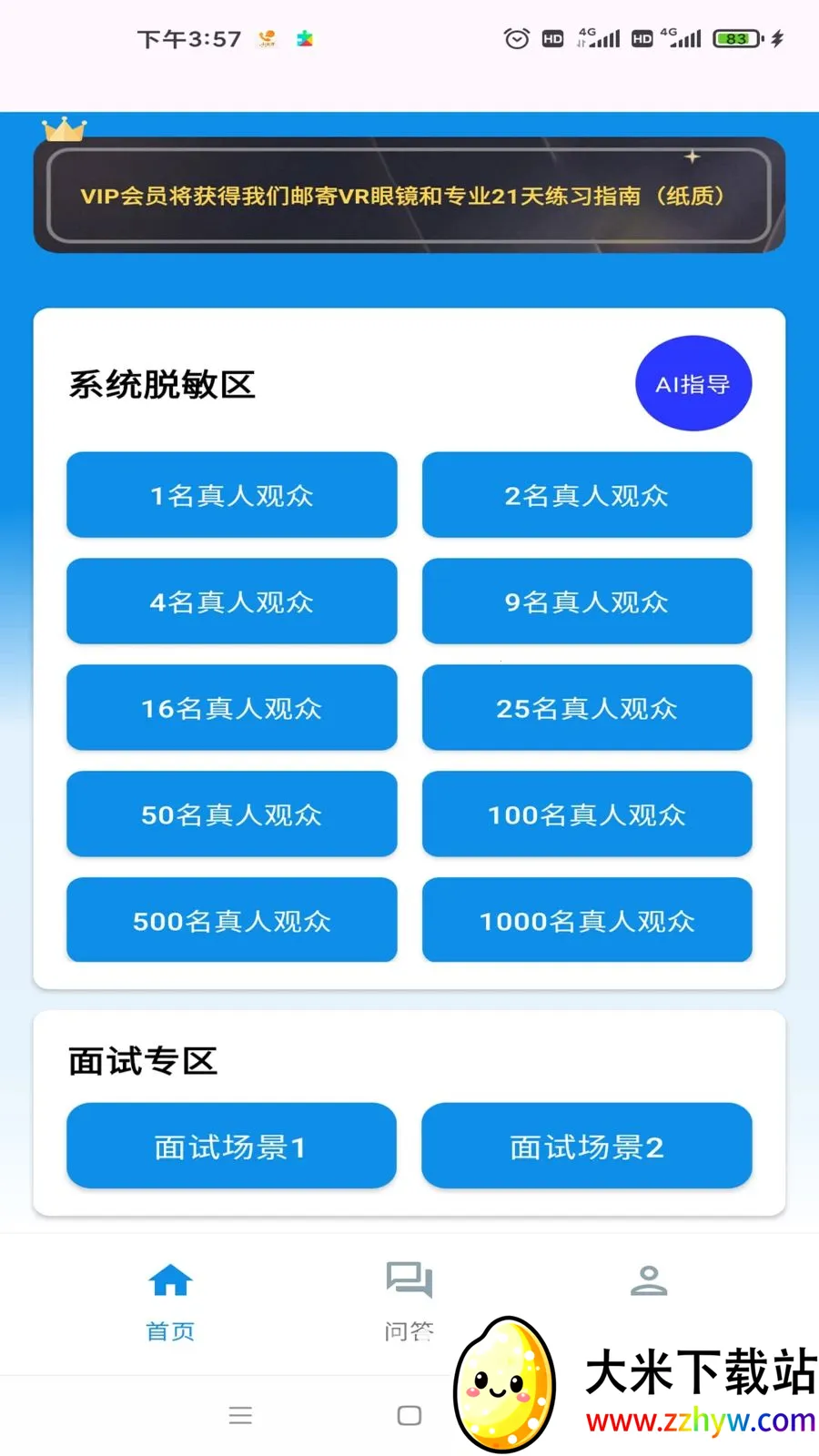Tap the alarm clock icon in the status bar

pyautogui.click(x=516, y=38)
